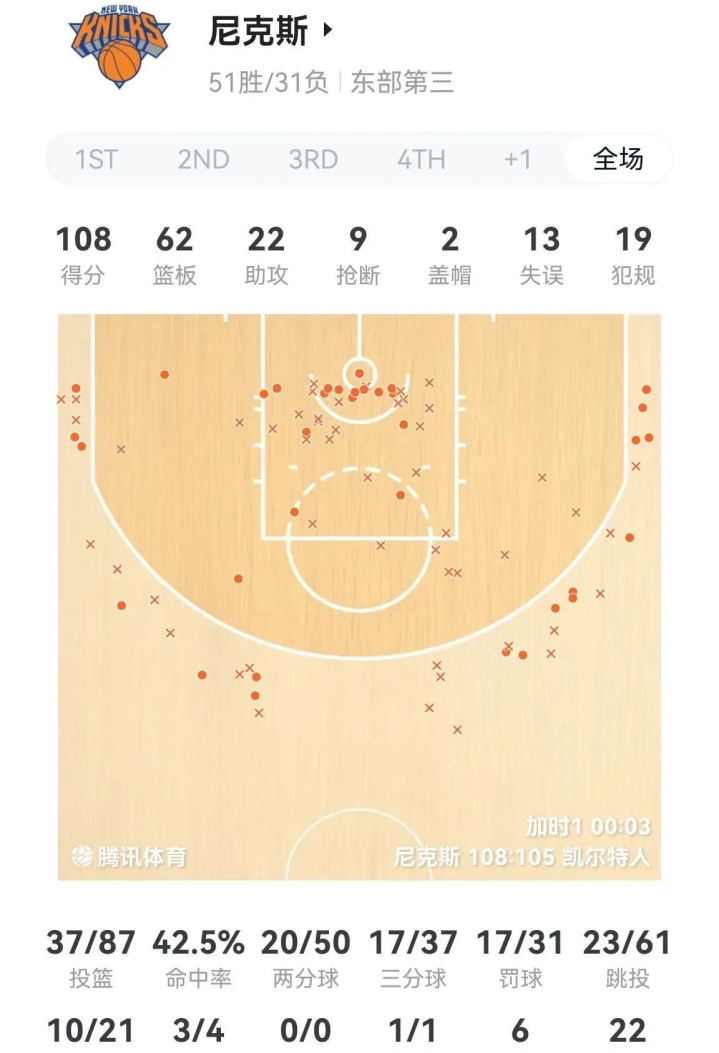The image size is (719, 1053).
Task: Switch to the 1ST quarter tab
Action: pyautogui.click(x=96, y=160)
